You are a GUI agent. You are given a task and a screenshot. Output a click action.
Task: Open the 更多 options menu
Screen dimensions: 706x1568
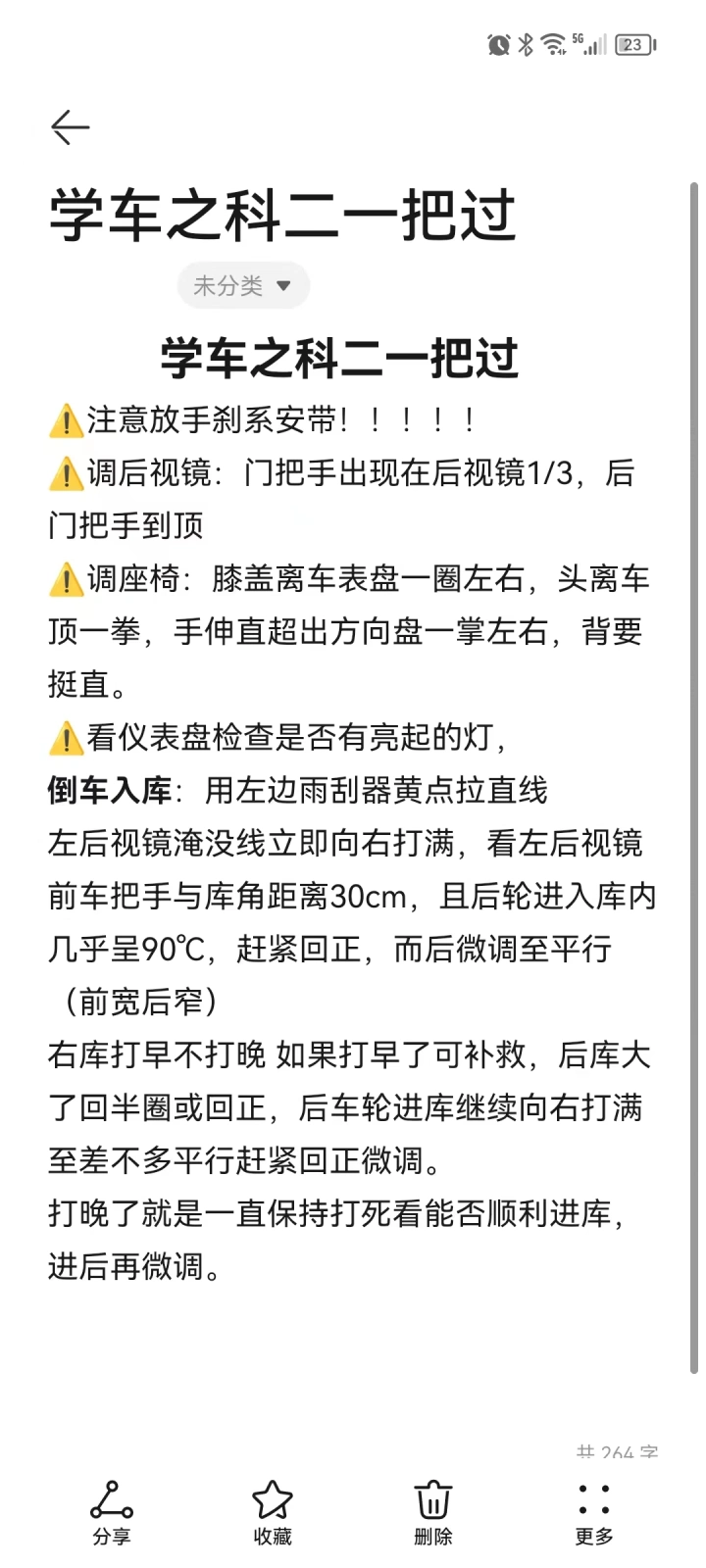tap(594, 1513)
